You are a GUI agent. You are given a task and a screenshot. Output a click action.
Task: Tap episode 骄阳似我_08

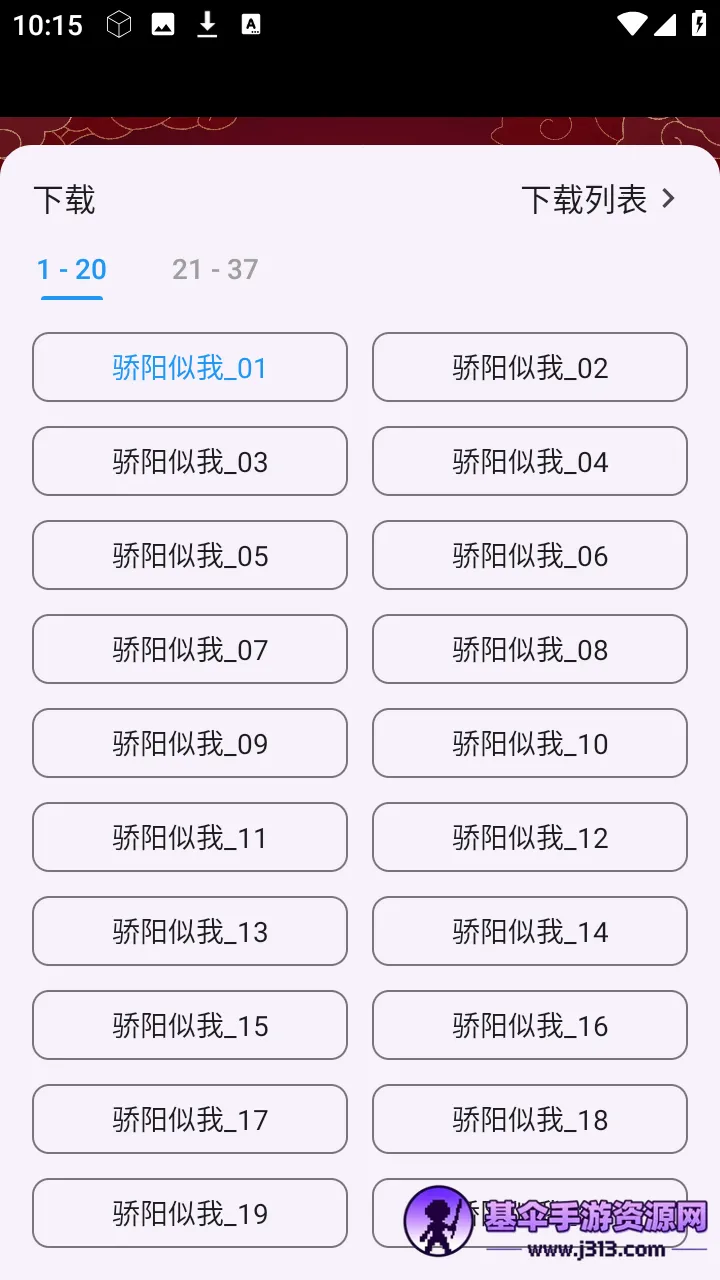pos(530,650)
